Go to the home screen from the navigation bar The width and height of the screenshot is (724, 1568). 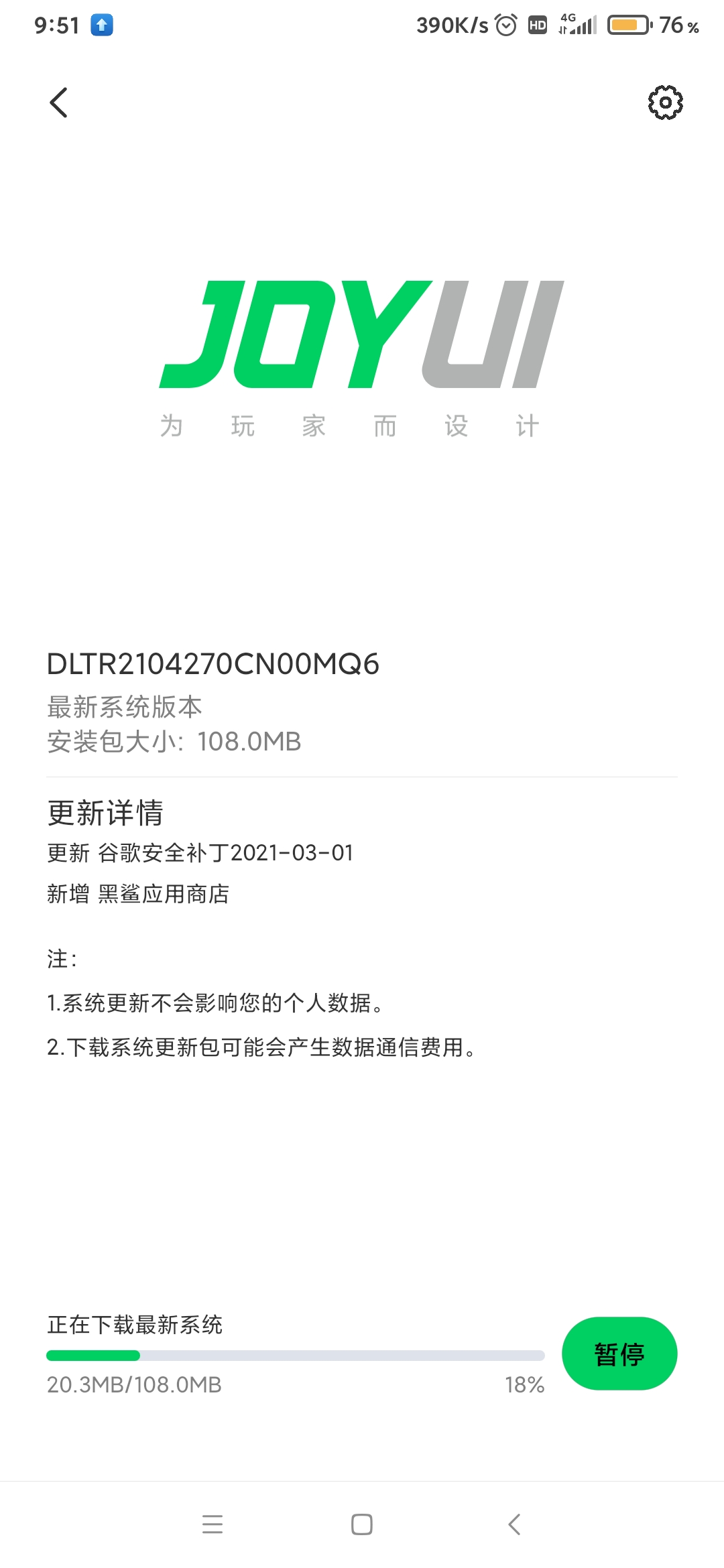(x=362, y=1524)
